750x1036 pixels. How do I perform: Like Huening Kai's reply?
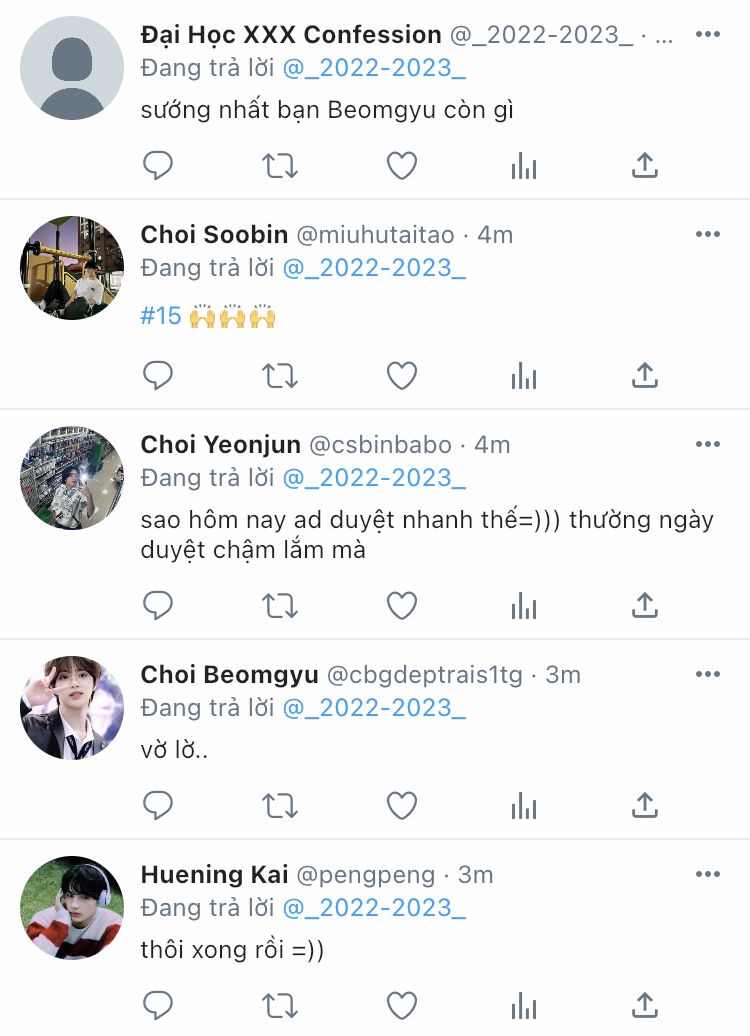(402, 1004)
